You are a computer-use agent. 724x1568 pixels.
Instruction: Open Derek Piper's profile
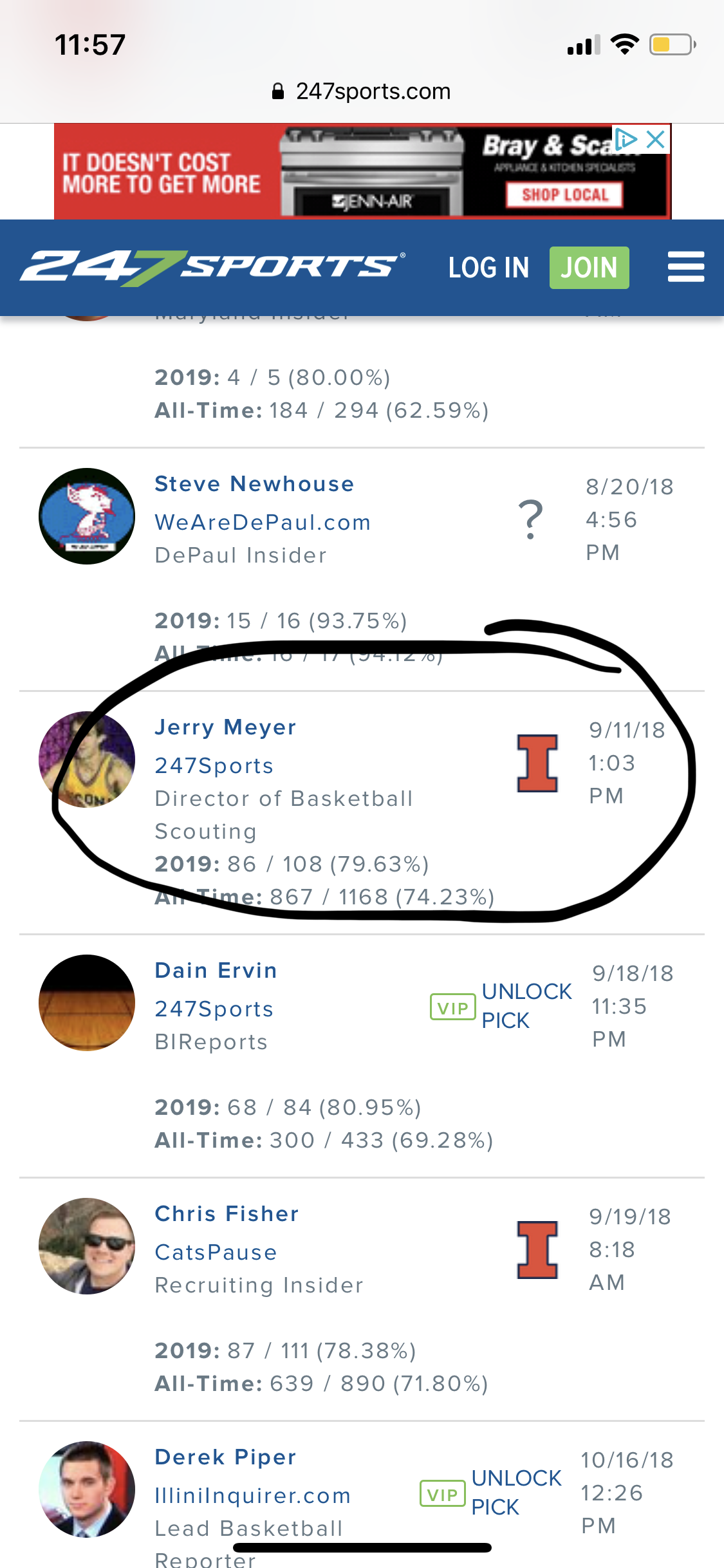coord(225,1457)
